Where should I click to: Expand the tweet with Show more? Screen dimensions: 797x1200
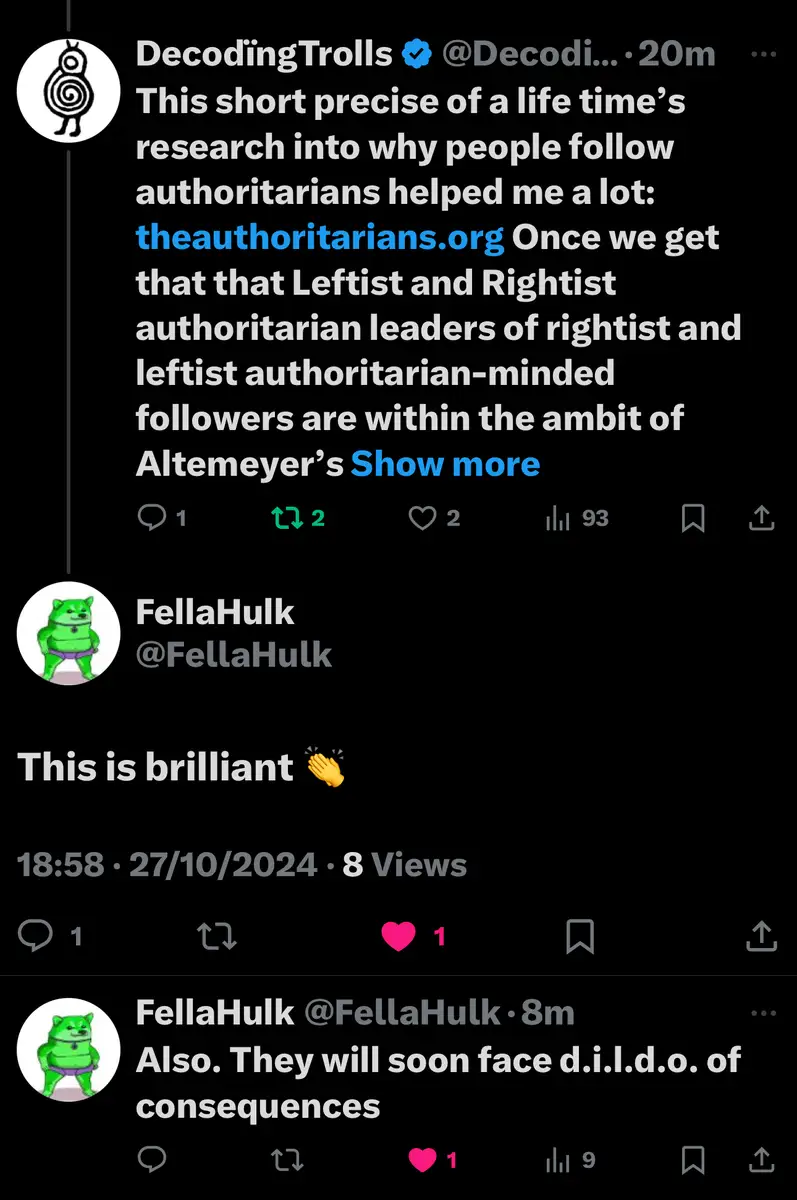click(x=445, y=464)
